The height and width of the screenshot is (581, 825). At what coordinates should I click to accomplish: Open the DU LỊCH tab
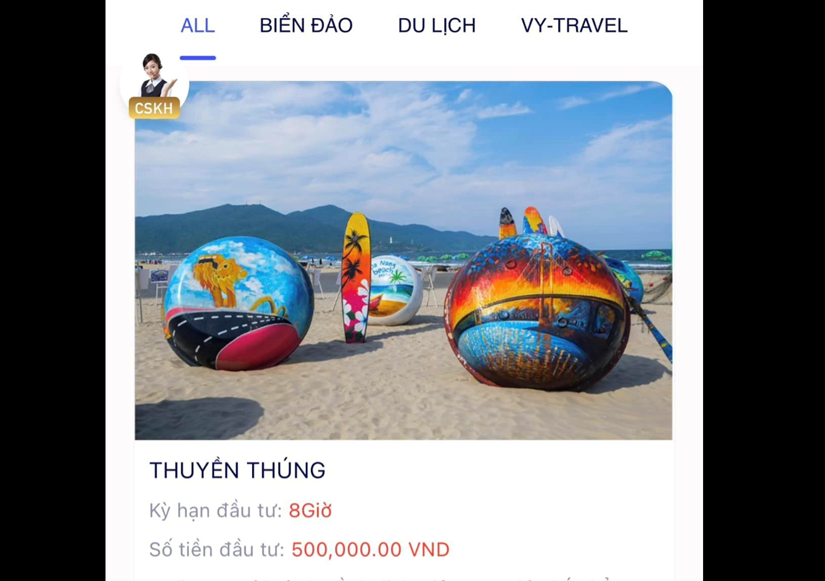tap(436, 26)
